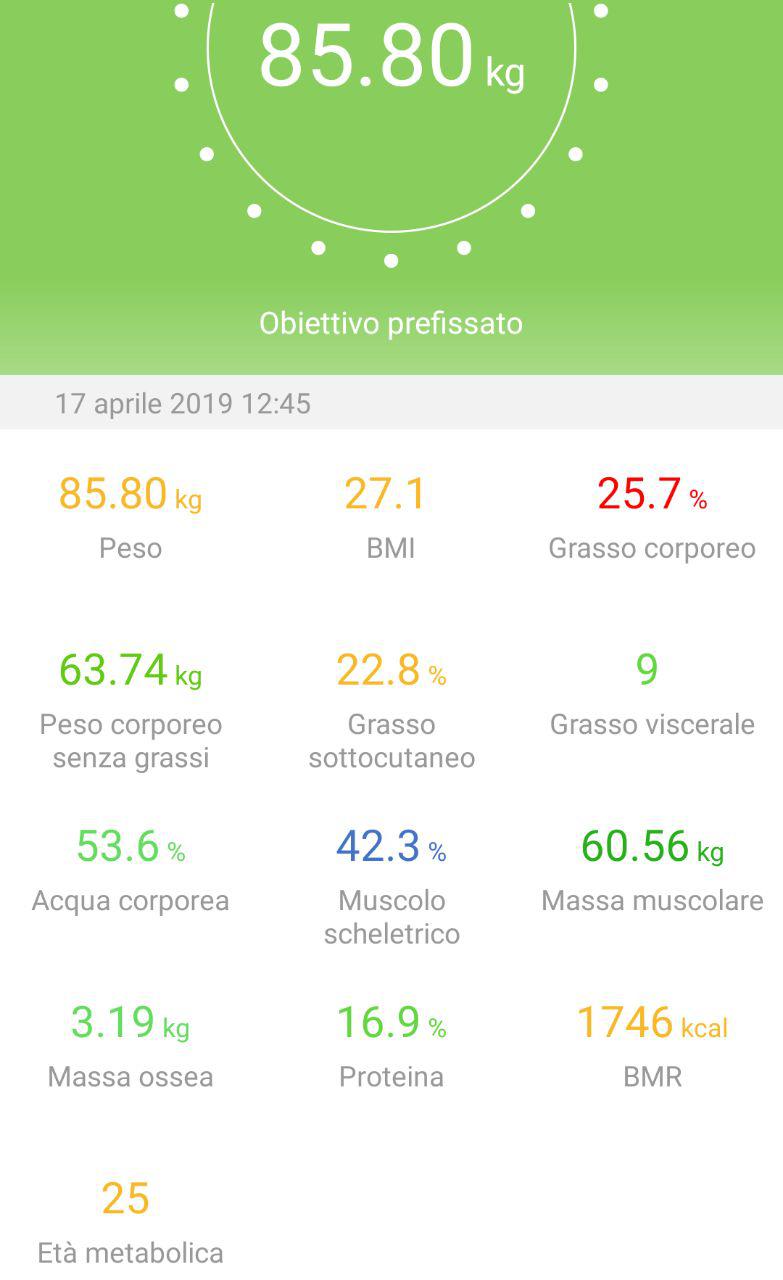This screenshot has width=783, height=1280.
Task: View Grasso corporeo details
Action: [651, 517]
